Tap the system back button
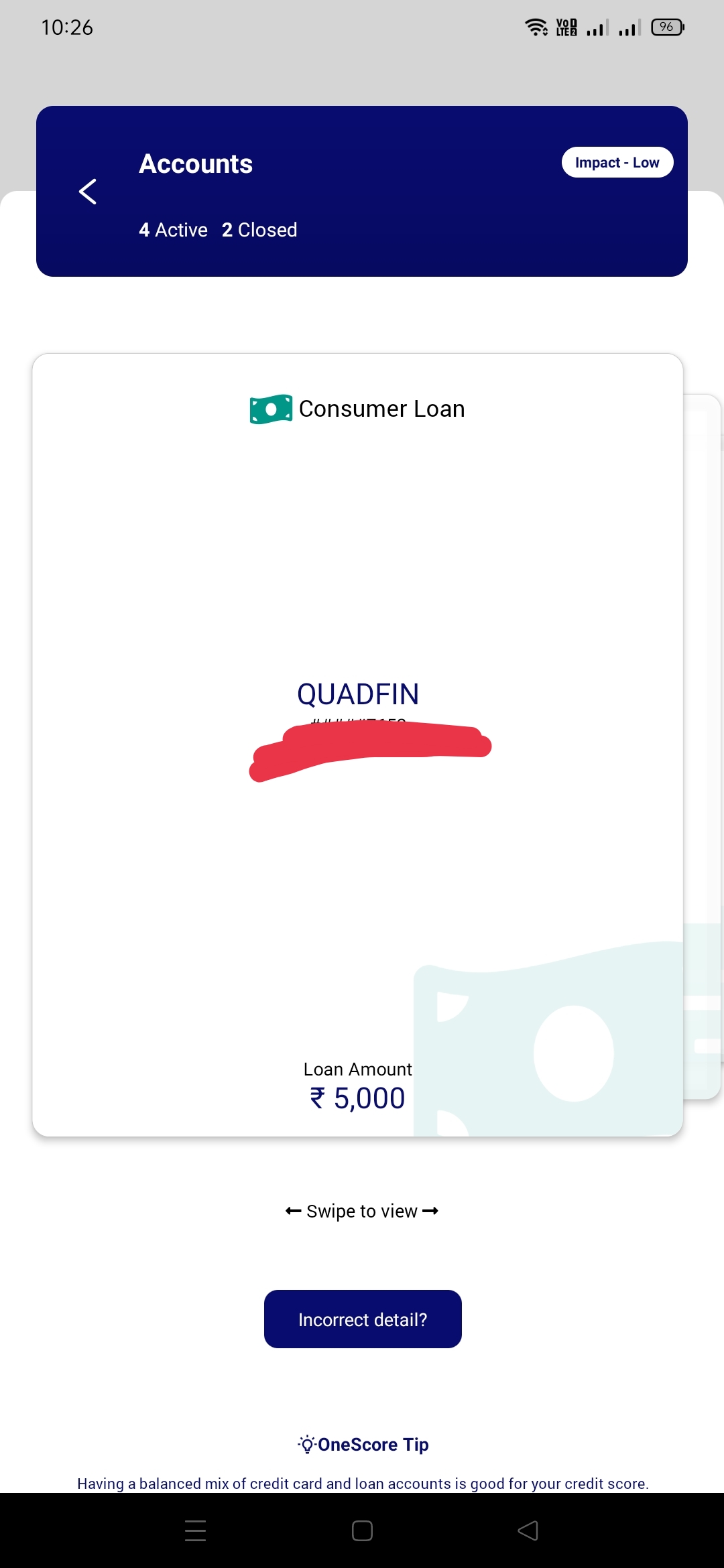 point(528,1530)
